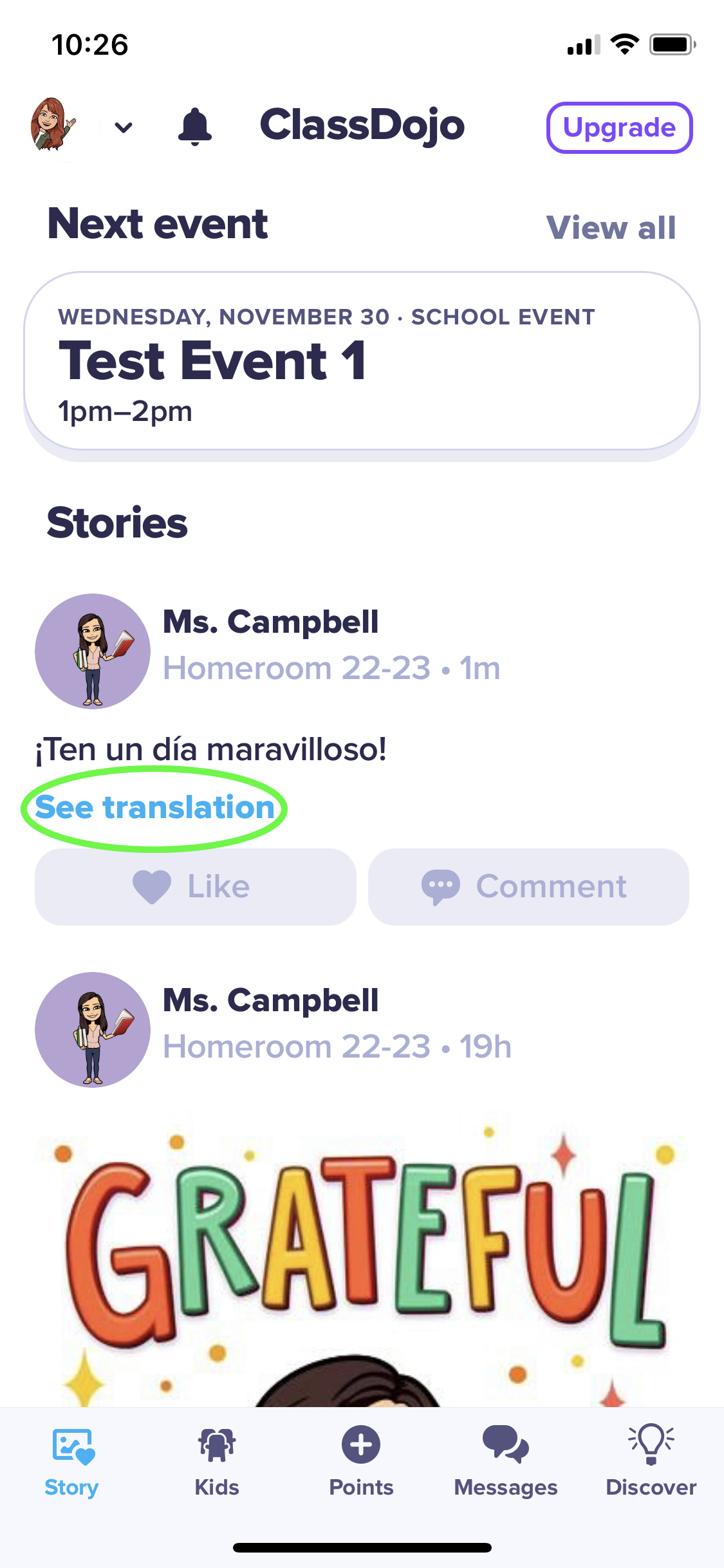Open Ms. Campbell's avatar on the first story
The image size is (724, 1568).
92,651
